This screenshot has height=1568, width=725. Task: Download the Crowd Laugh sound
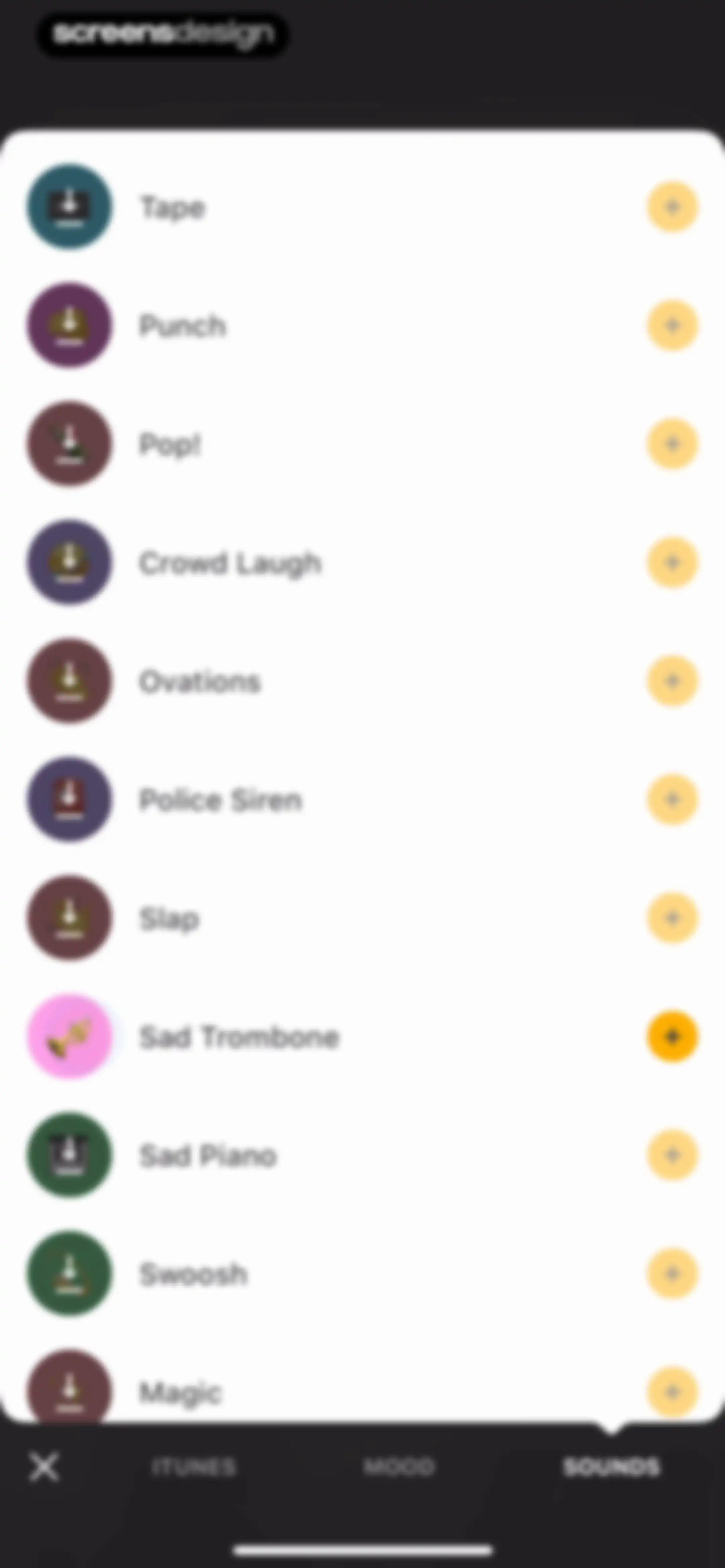click(69, 562)
